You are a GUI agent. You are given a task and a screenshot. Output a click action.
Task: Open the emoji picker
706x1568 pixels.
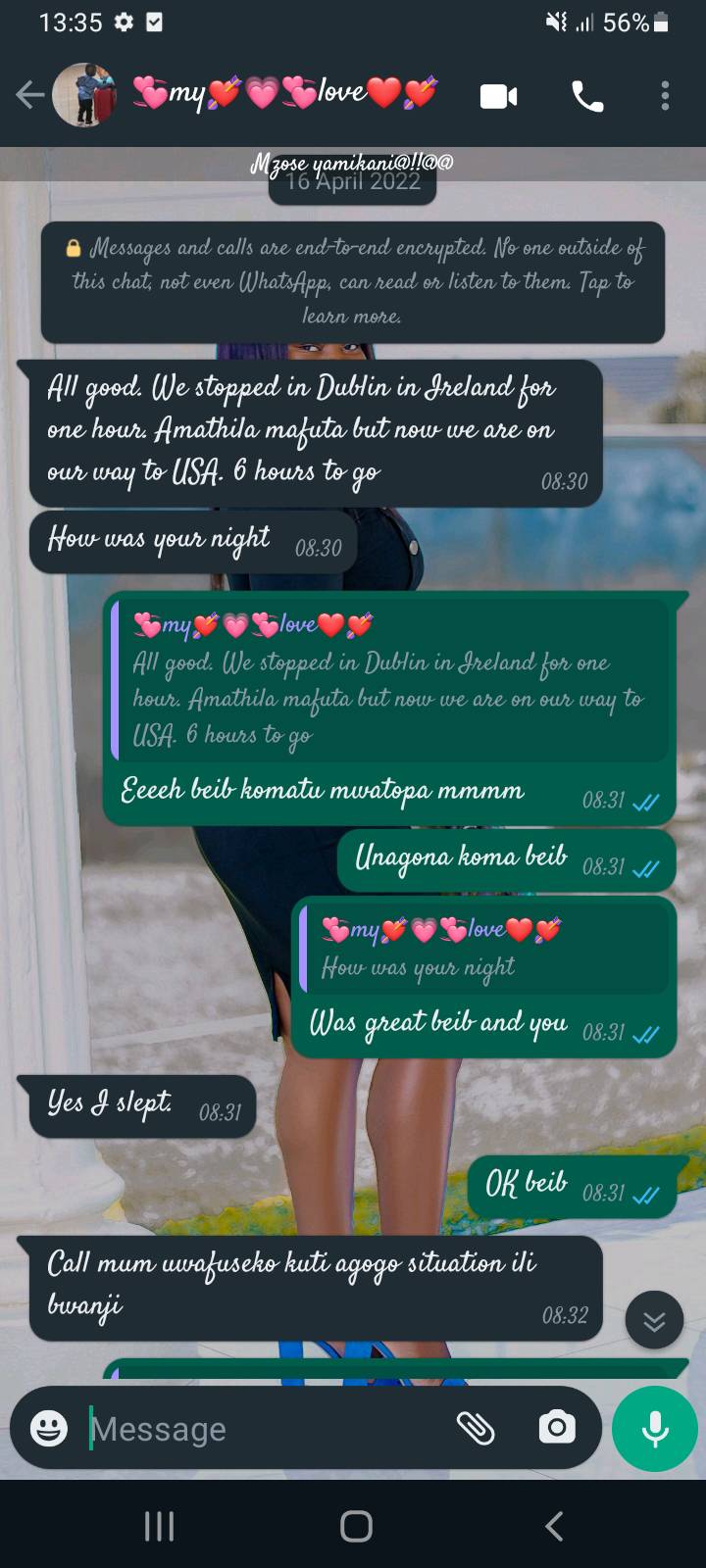[x=49, y=1428]
